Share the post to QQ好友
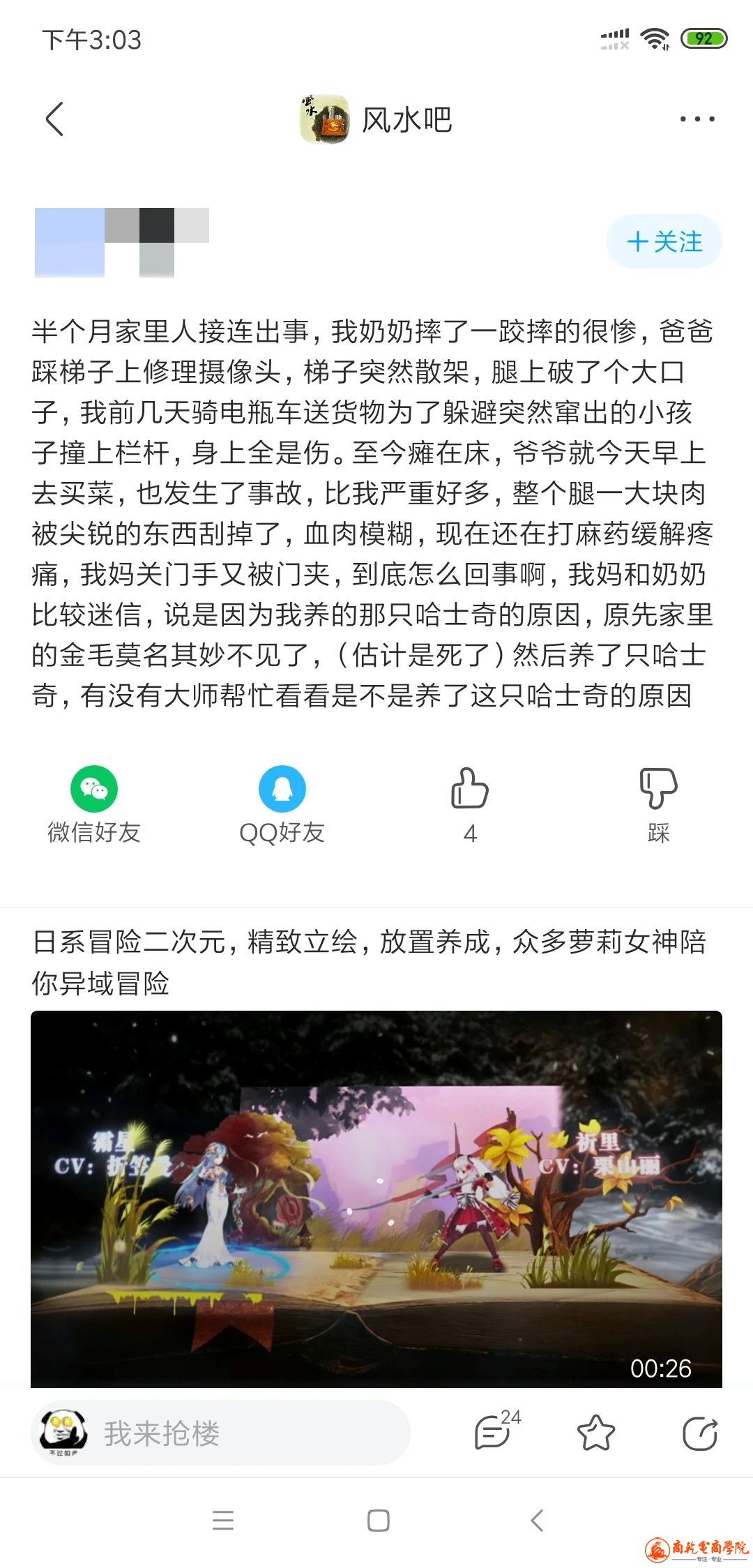 [x=282, y=804]
